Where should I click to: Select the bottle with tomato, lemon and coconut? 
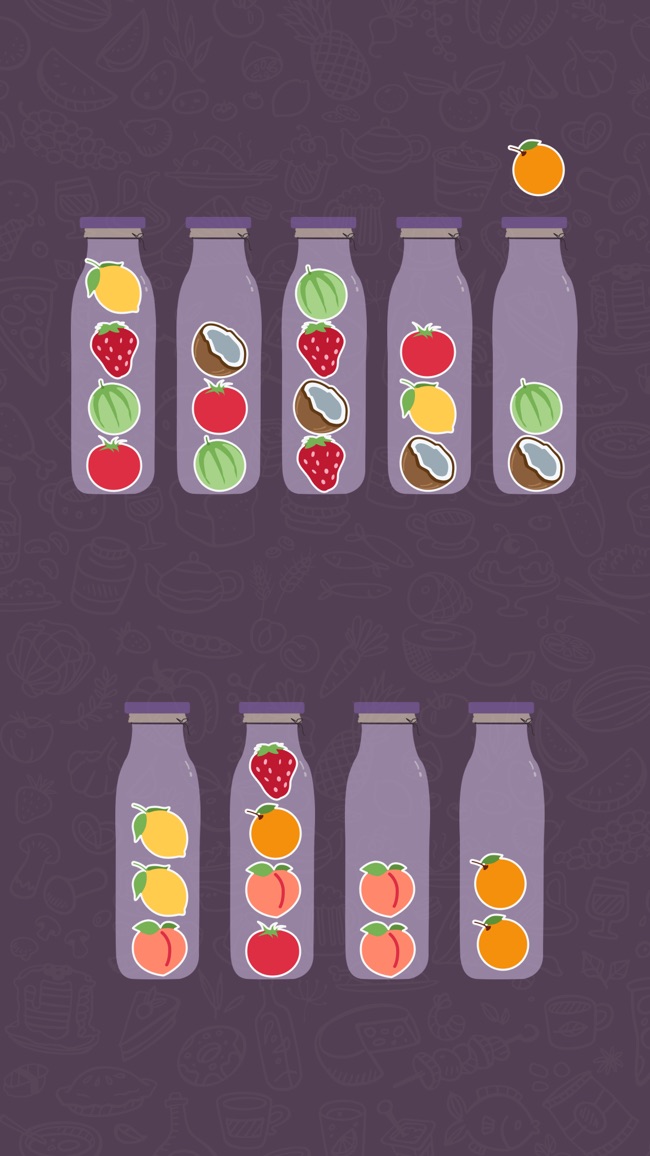click(x=429, y=355)
